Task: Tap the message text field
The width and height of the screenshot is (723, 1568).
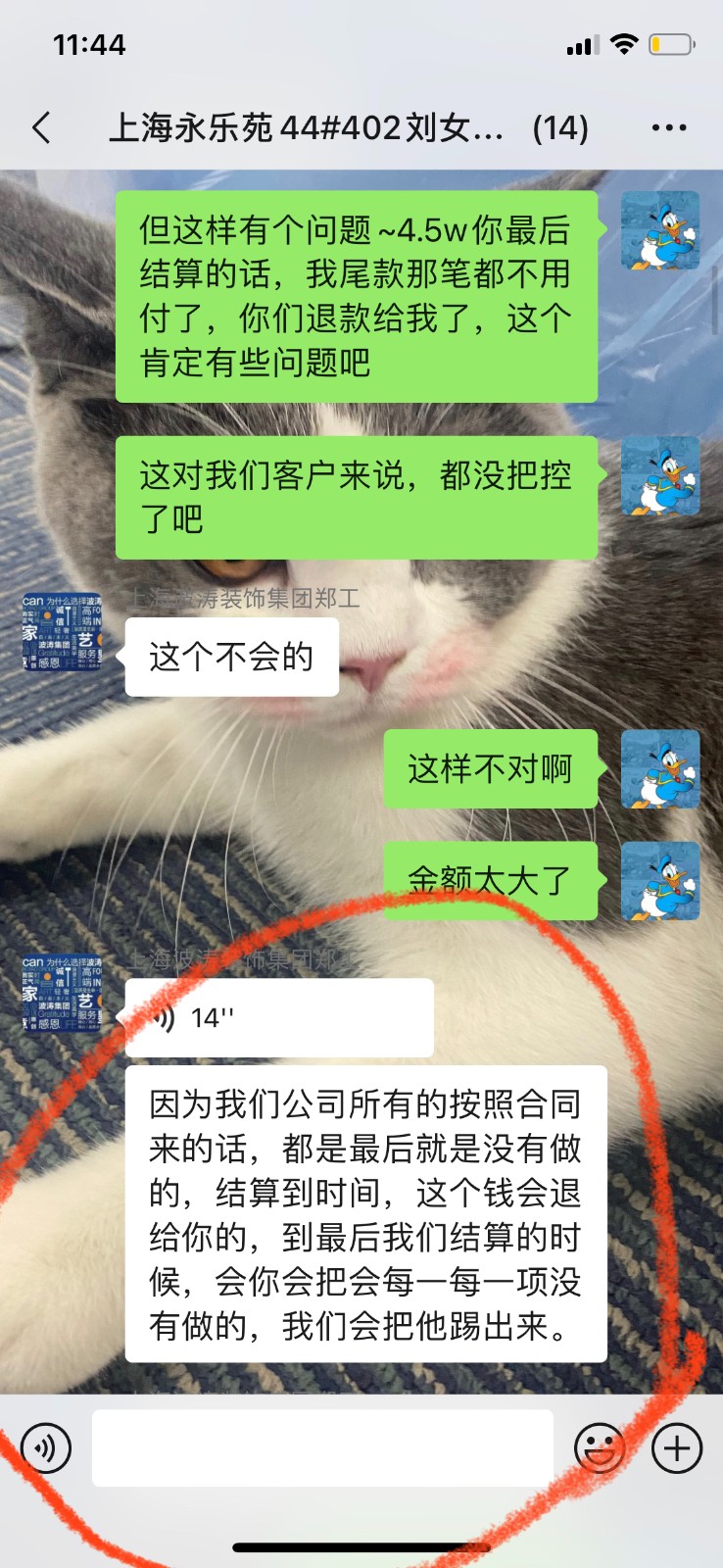Action: 322,1448
